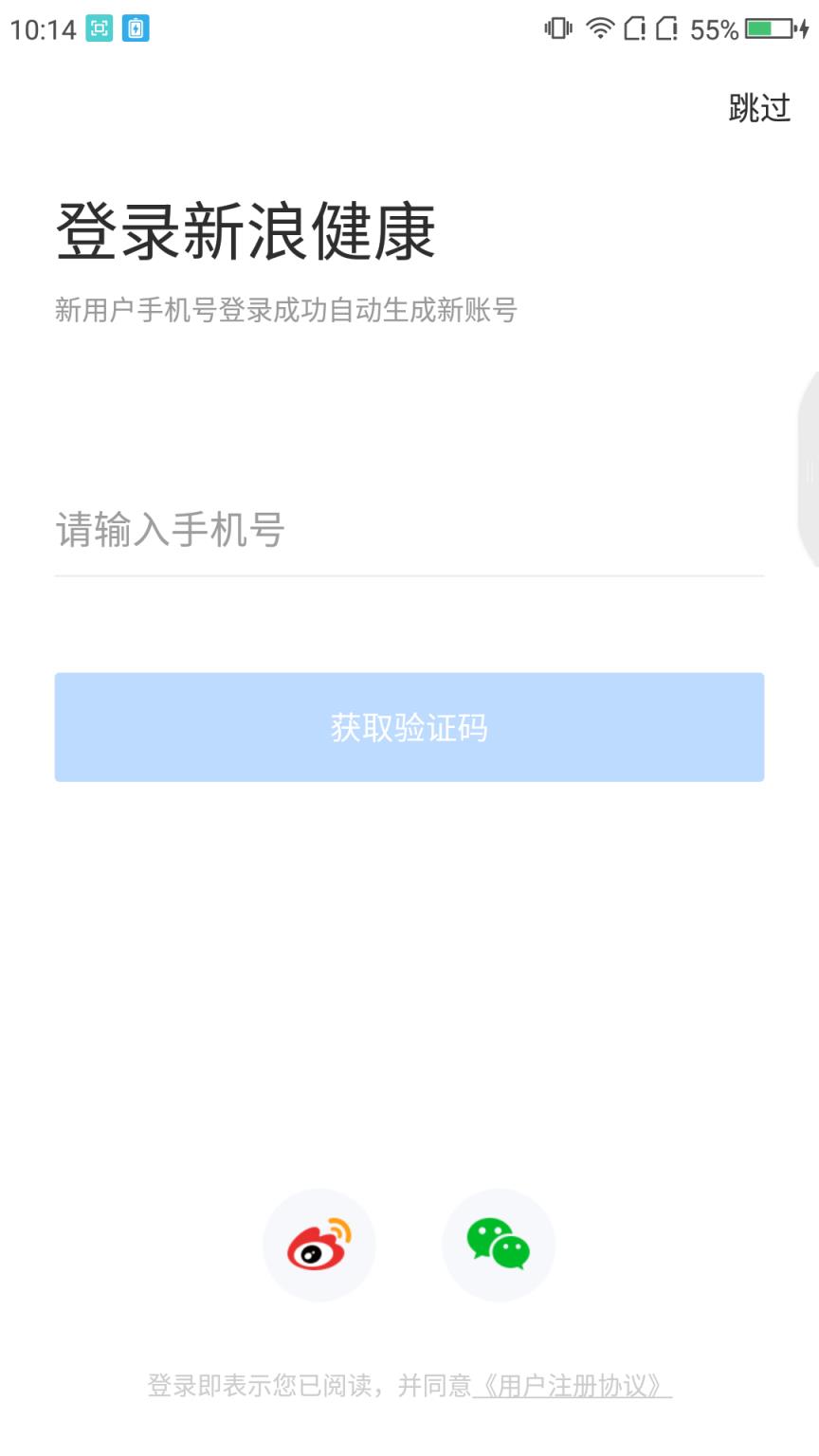The width and height of the screenshot is (819, 1456).
Task: Log in with the Weibo icon
Action: coord(318,1245)
